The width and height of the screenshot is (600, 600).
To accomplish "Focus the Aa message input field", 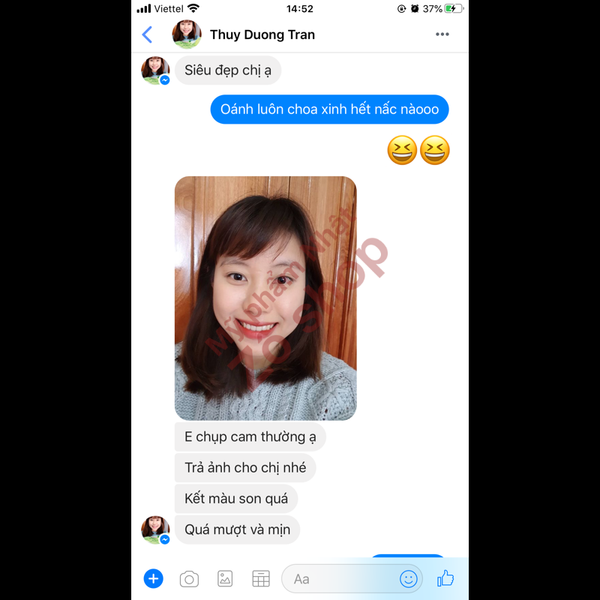I will pyautogui.click(x=340, y=578).
